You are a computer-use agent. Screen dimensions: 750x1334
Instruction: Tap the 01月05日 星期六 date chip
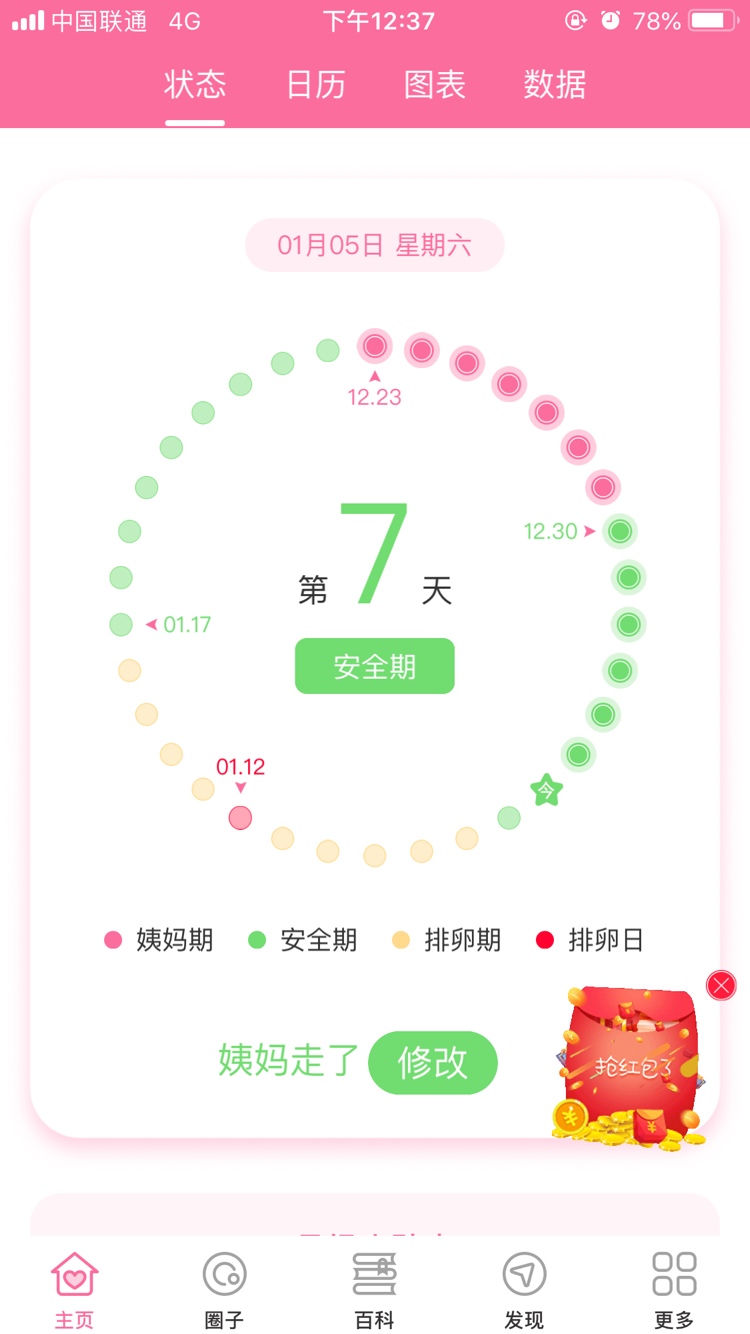coord(375,245)
